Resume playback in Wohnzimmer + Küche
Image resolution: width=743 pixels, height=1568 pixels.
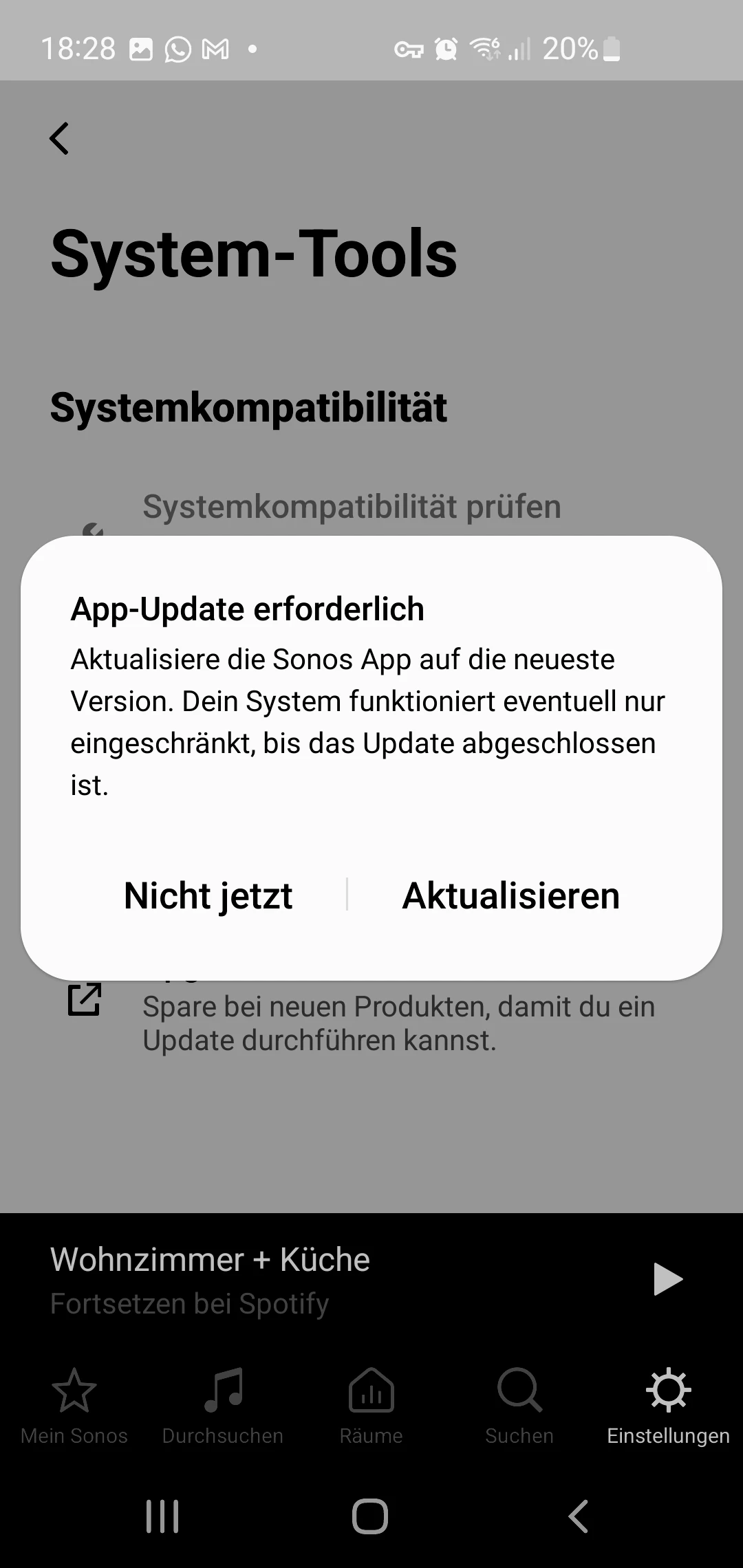tap(667, 1279)
